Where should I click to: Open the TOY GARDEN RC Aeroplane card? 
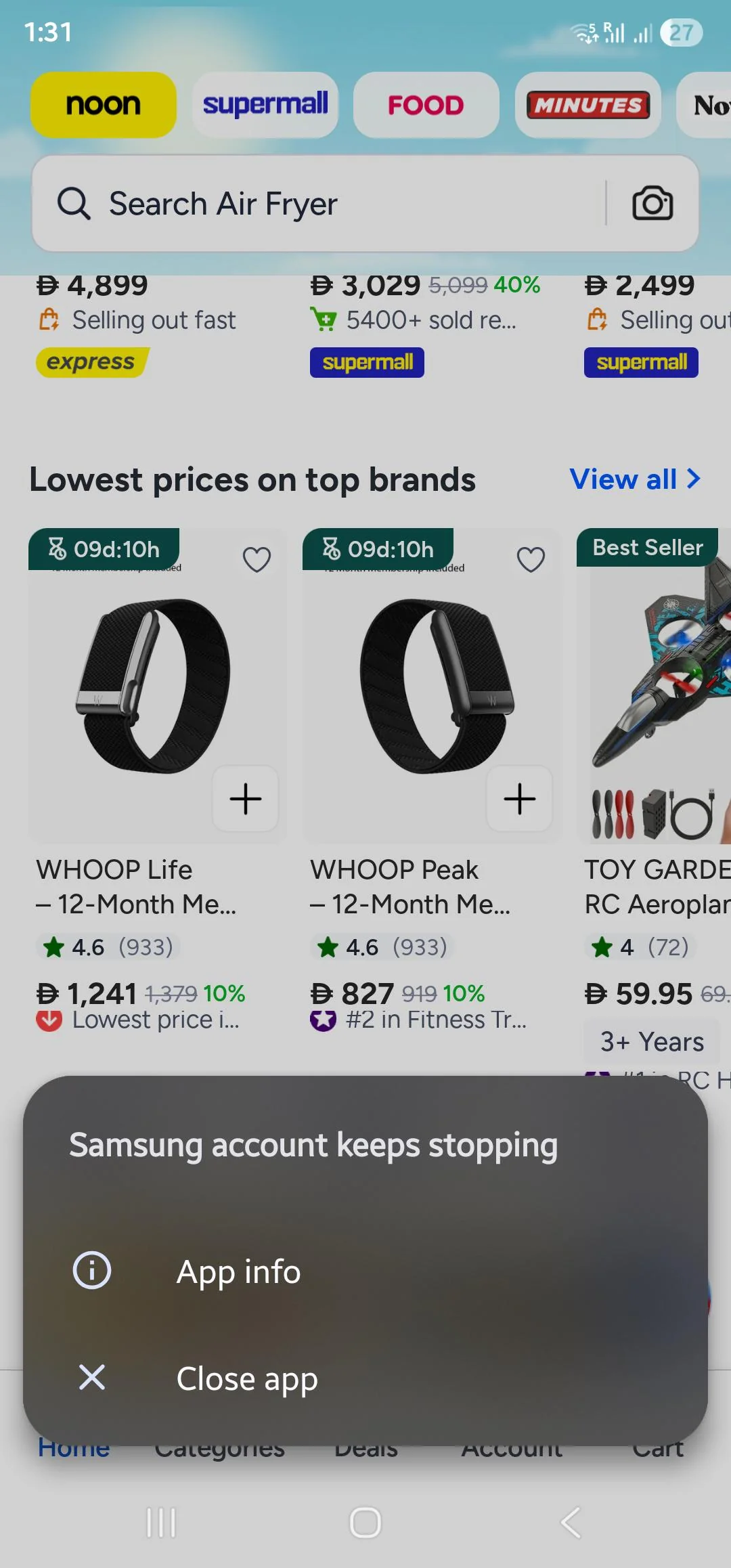(657, 887)
